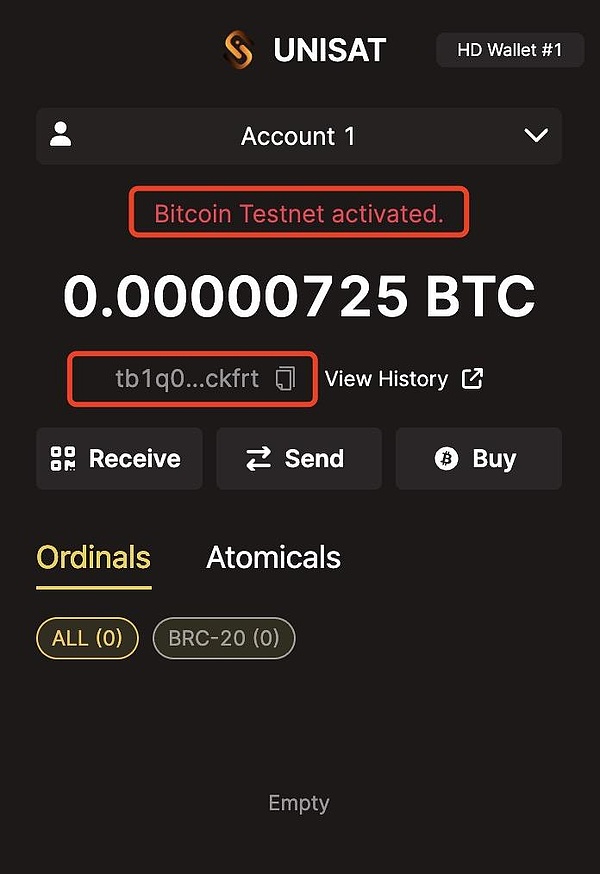Open the HD Wallet #1 switcher

pos(510,50)
